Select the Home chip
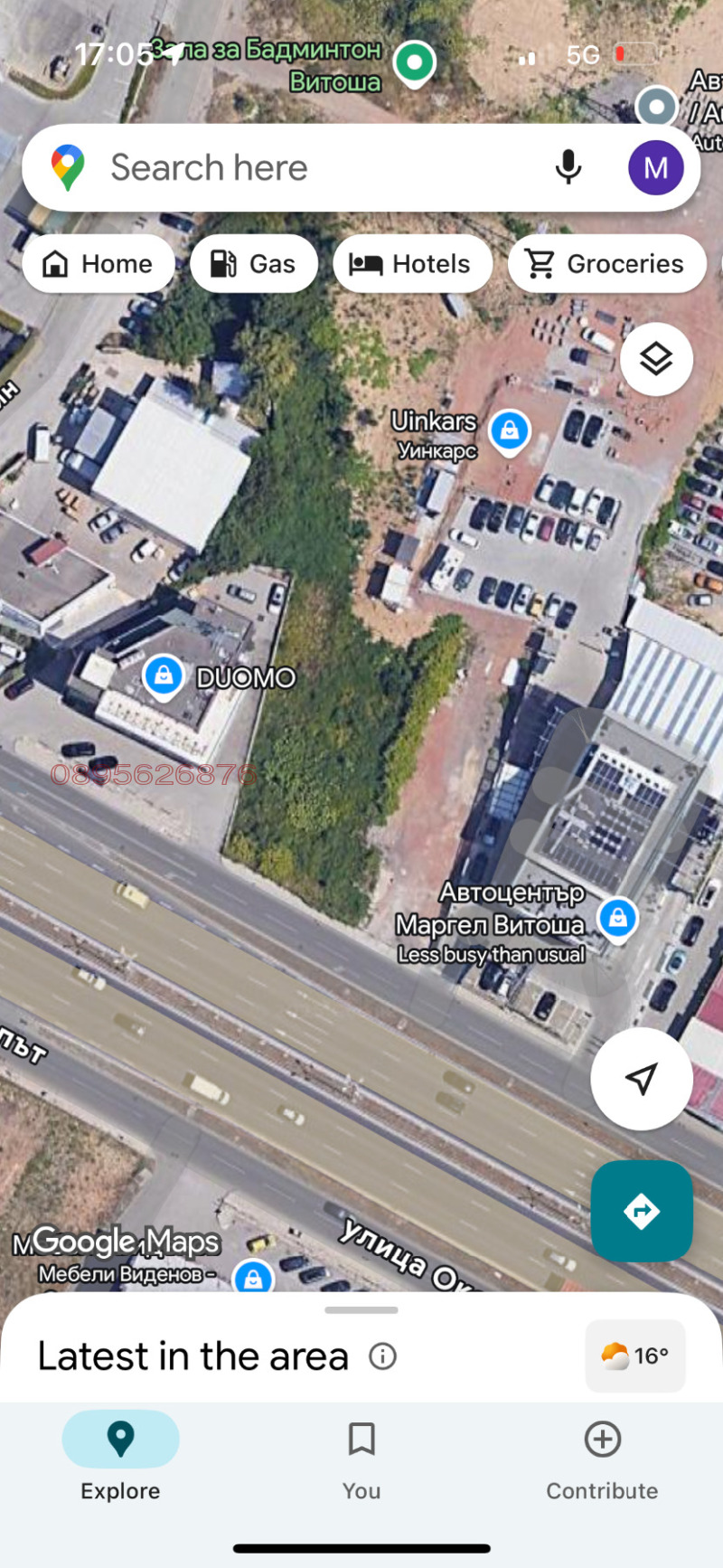The image size is (723, 1568). tap(99, 264)
